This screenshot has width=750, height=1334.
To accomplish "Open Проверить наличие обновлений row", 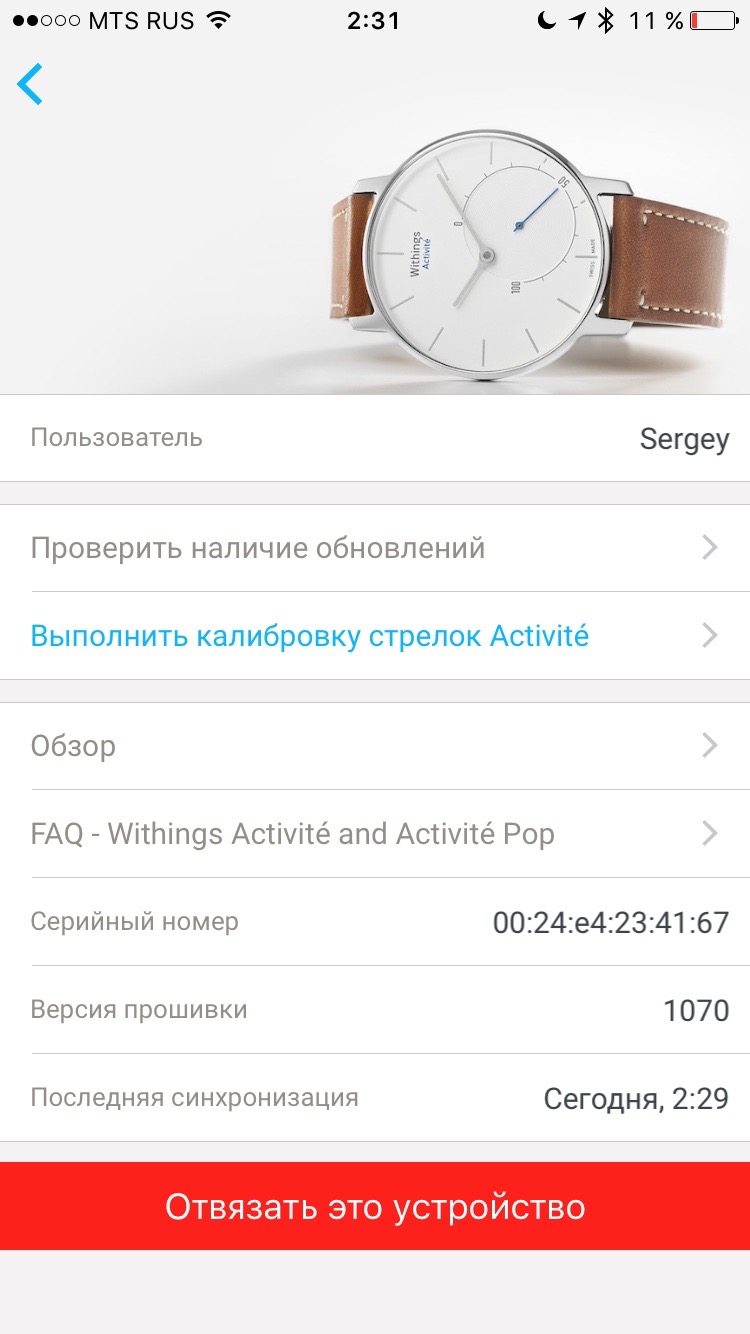I will 374,548.
